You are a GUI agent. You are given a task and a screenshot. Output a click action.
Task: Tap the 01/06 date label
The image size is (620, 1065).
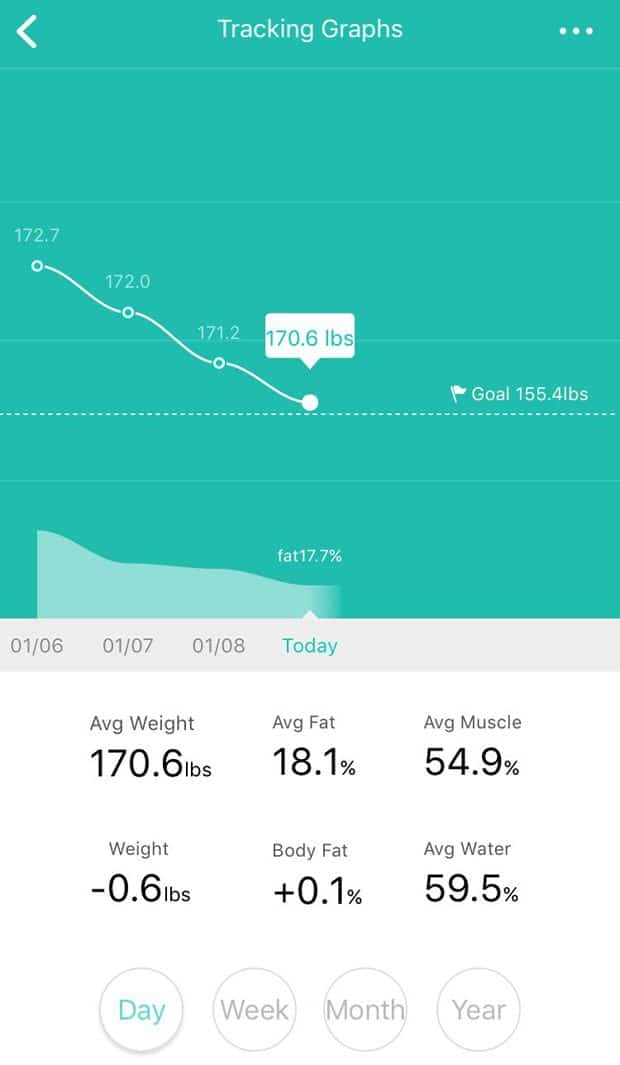[x=37, y=645]
